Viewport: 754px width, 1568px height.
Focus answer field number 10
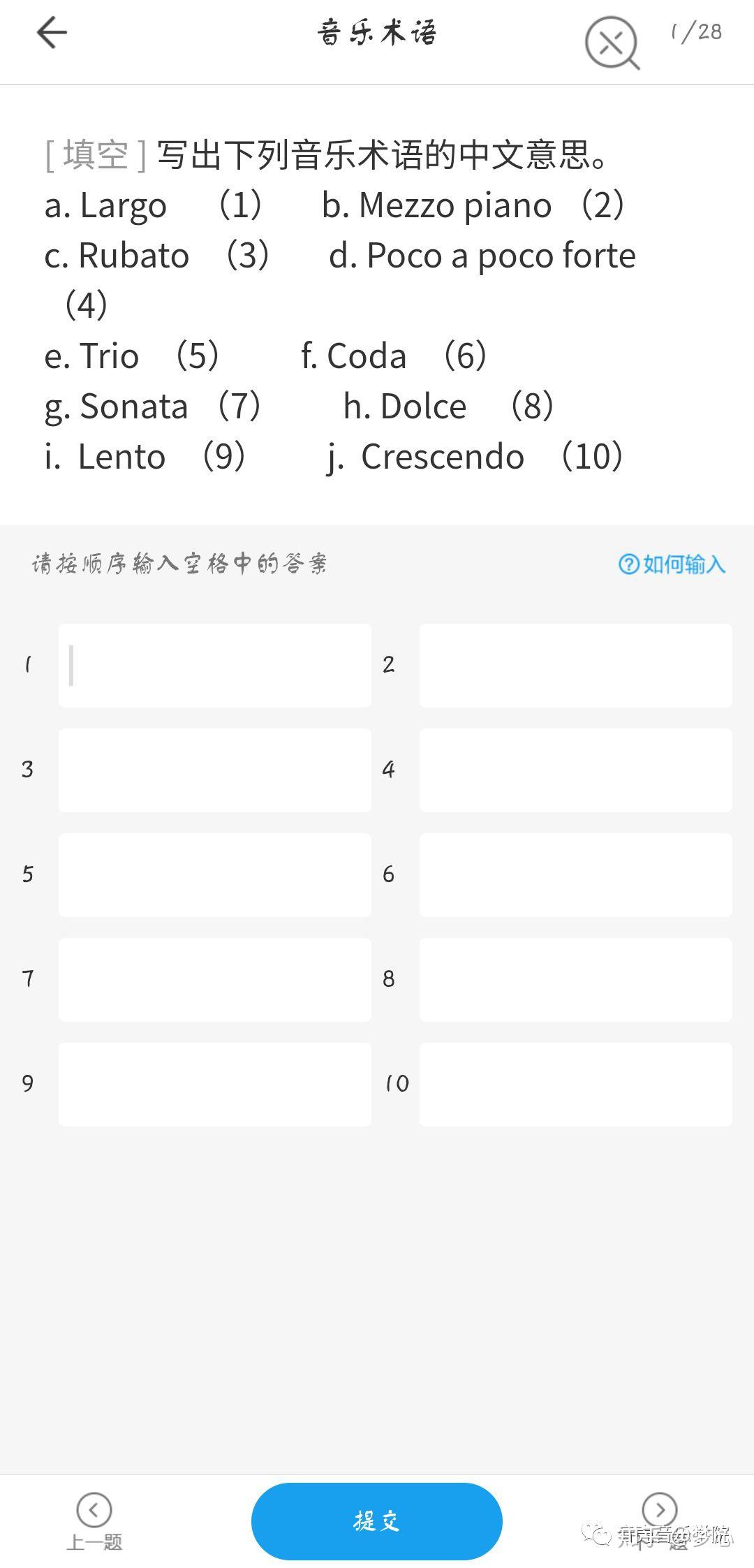(x=576, y=1085)
